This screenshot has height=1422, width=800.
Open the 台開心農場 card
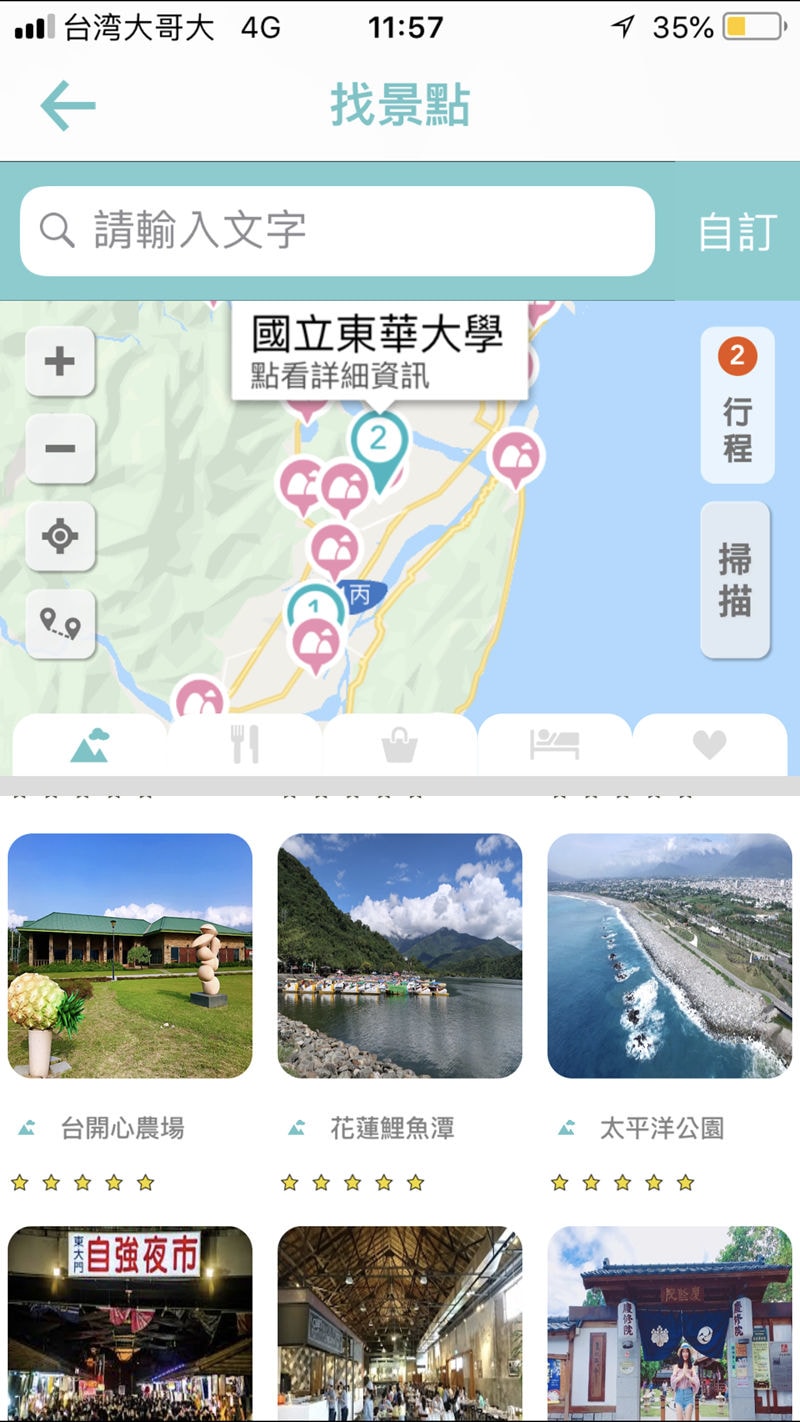click(x=130, y=956)
